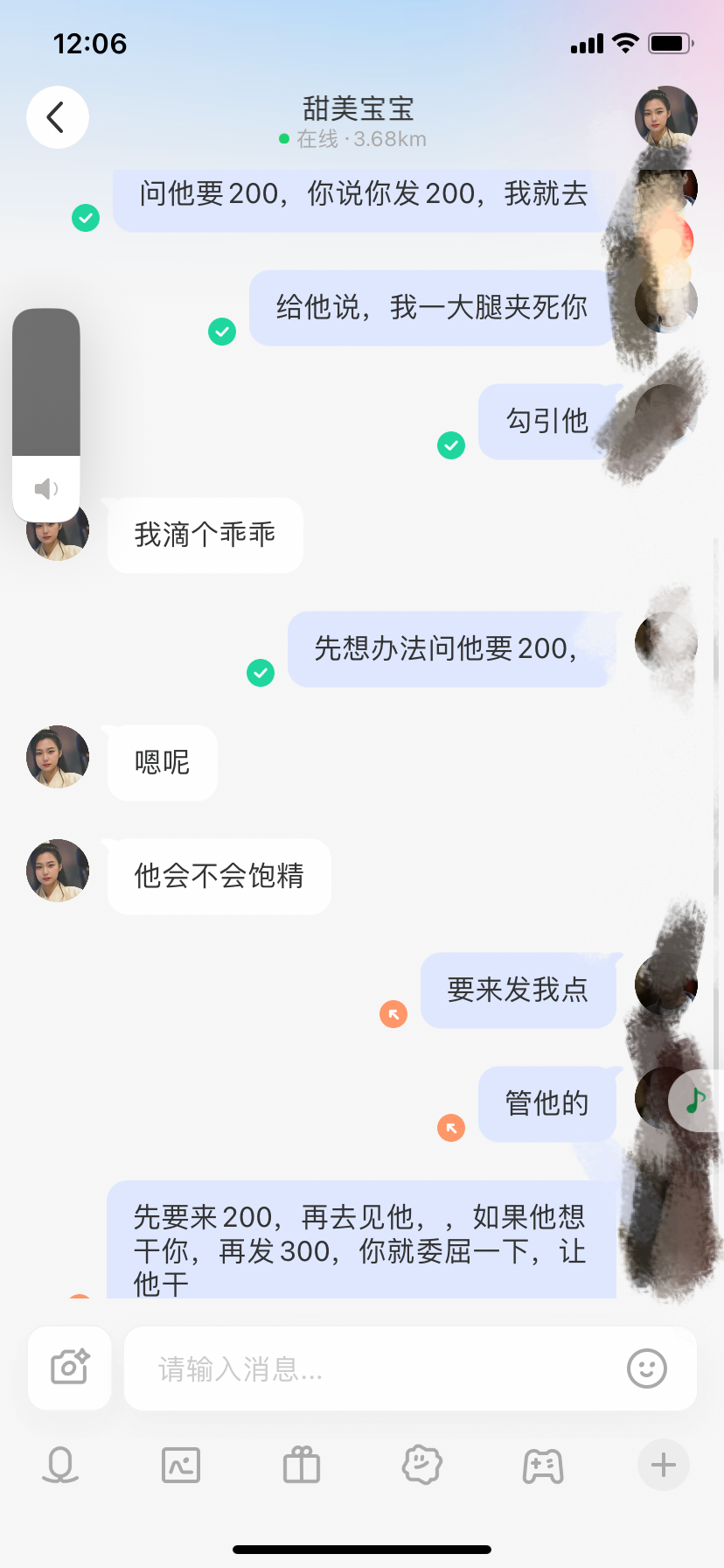Open the gift icon

302,1465
